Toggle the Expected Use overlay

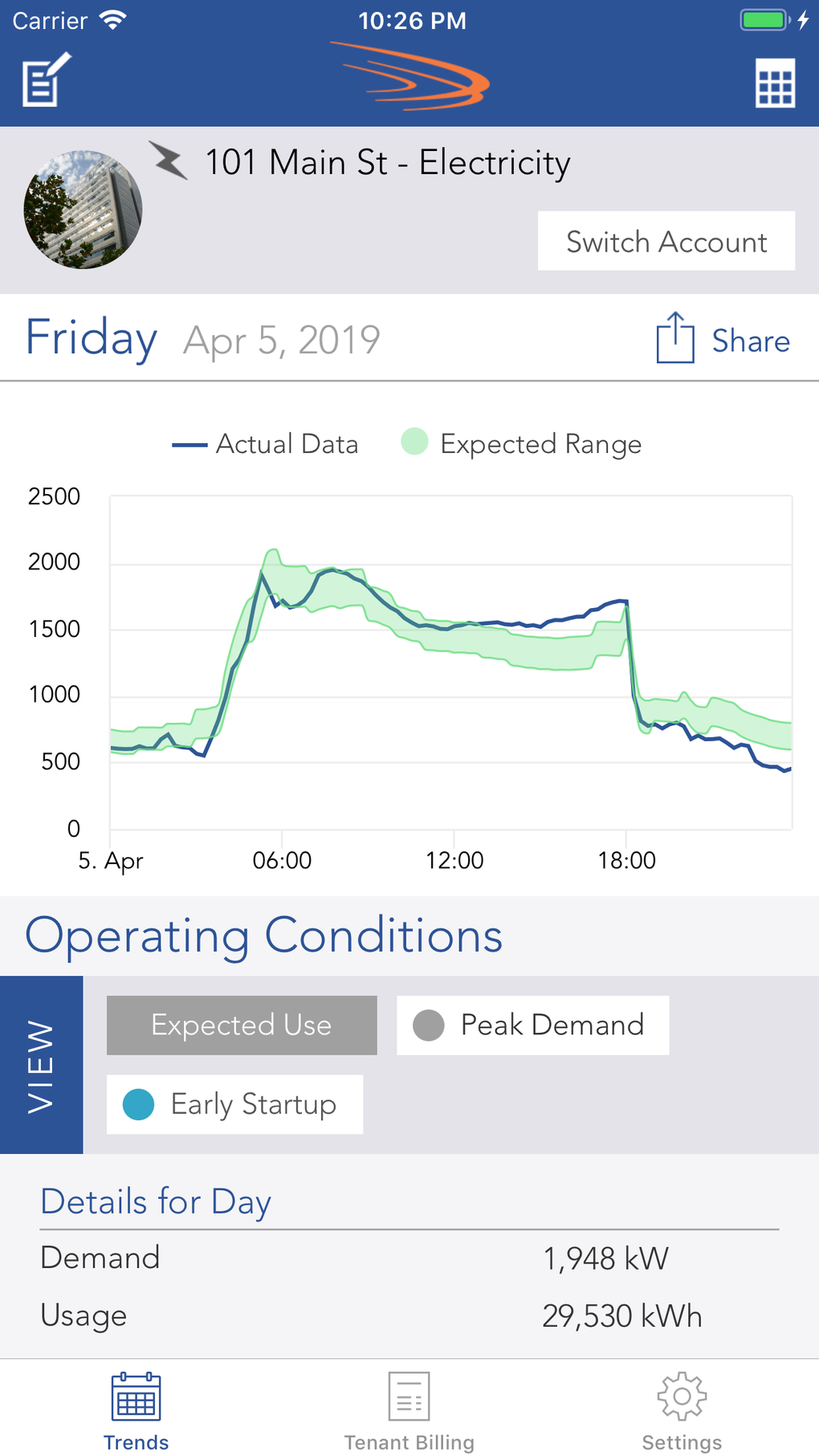click(241, 1025)
